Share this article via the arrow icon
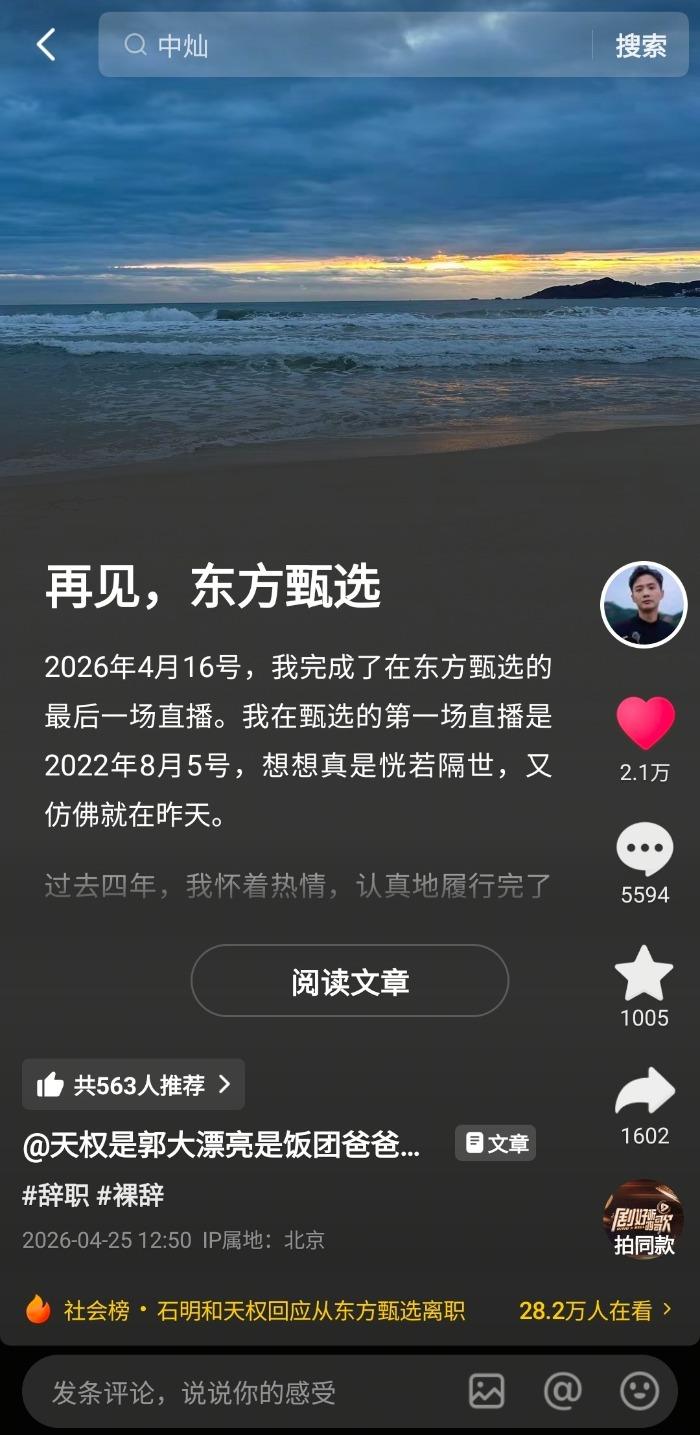 645,1092
